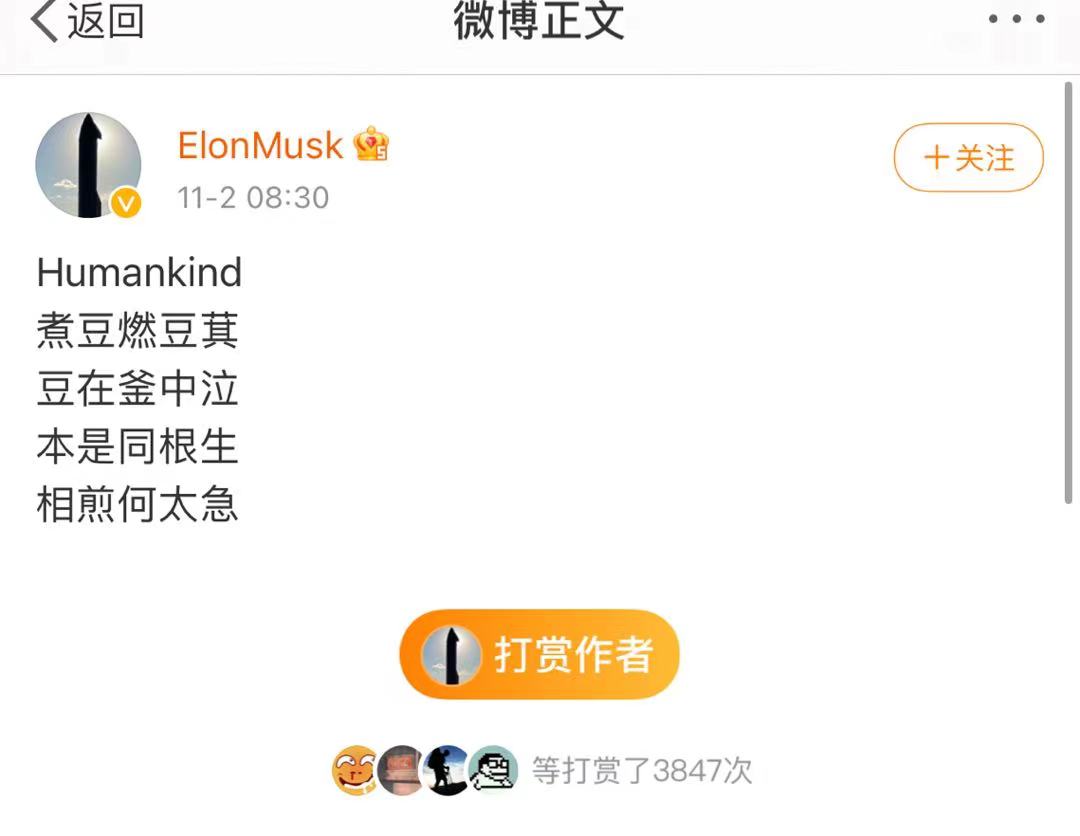Open the three-dot overflow menu
Image resolution: width=1080 pixels, height=836 pixels.
tap(1015, 20)
